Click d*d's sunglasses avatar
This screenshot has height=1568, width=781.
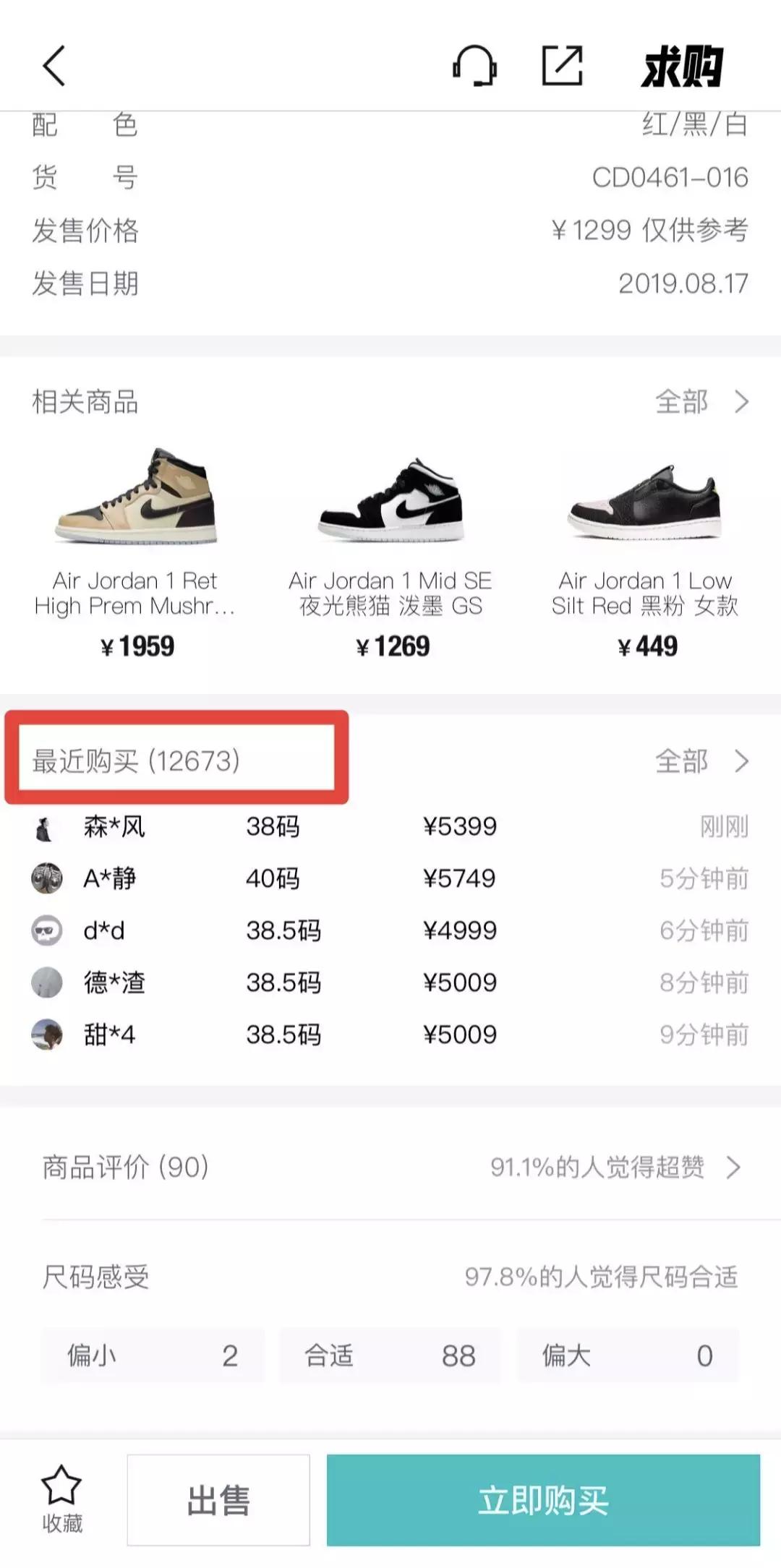[x=46, y=931]
